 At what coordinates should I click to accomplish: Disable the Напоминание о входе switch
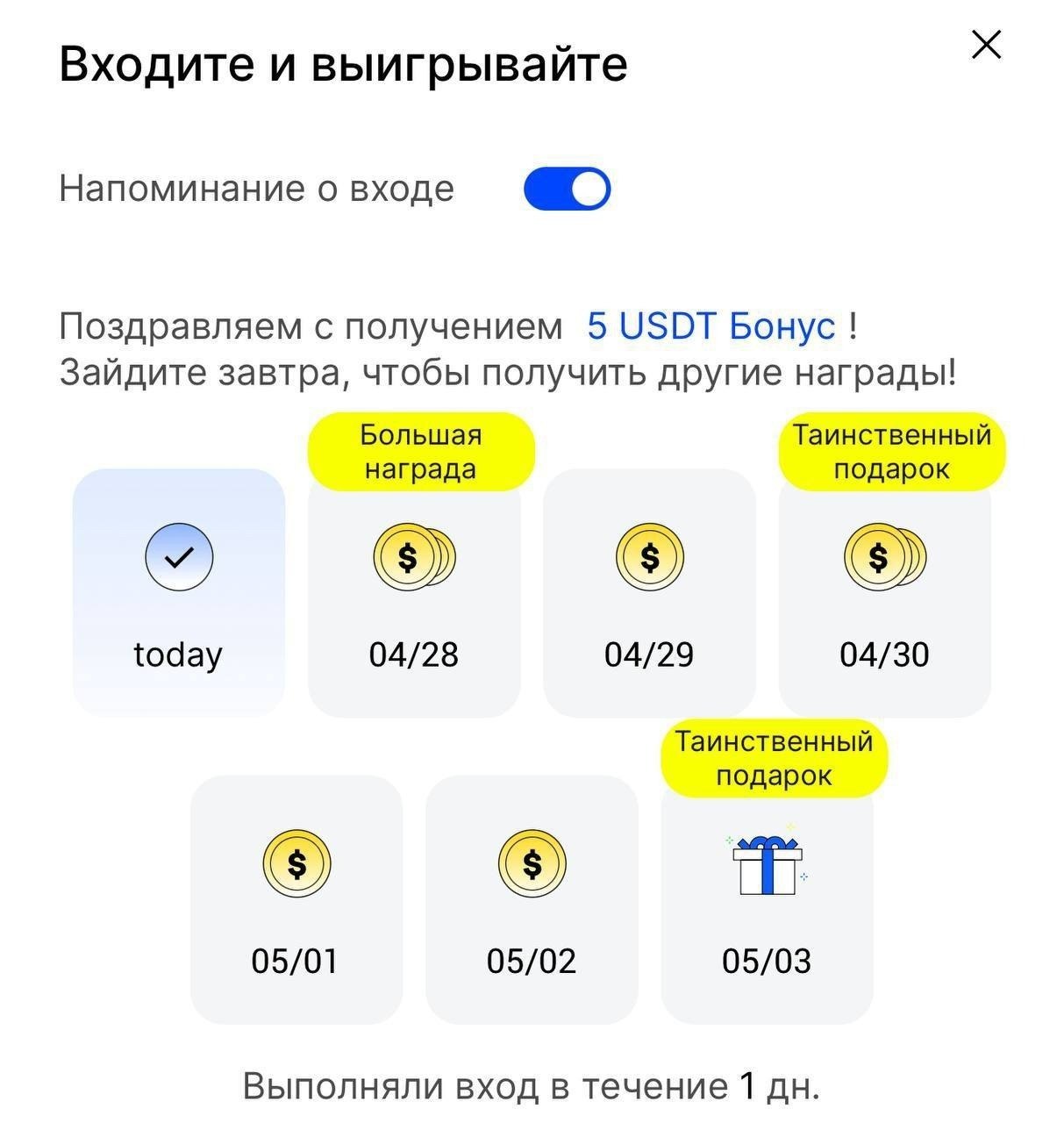pyautogui.click(x=567, y=190)
